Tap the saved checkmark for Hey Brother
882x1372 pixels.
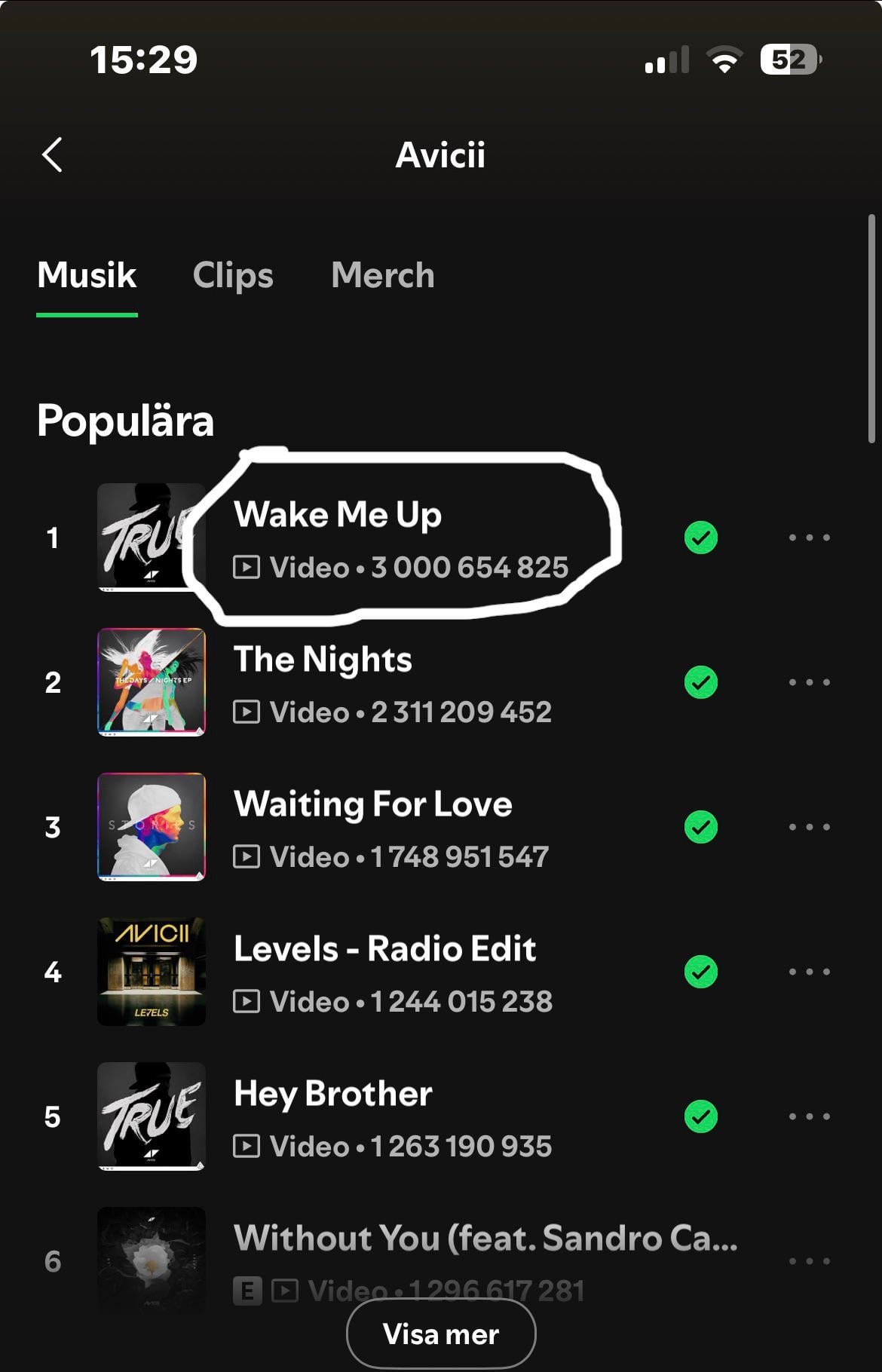pos(700,1116)
